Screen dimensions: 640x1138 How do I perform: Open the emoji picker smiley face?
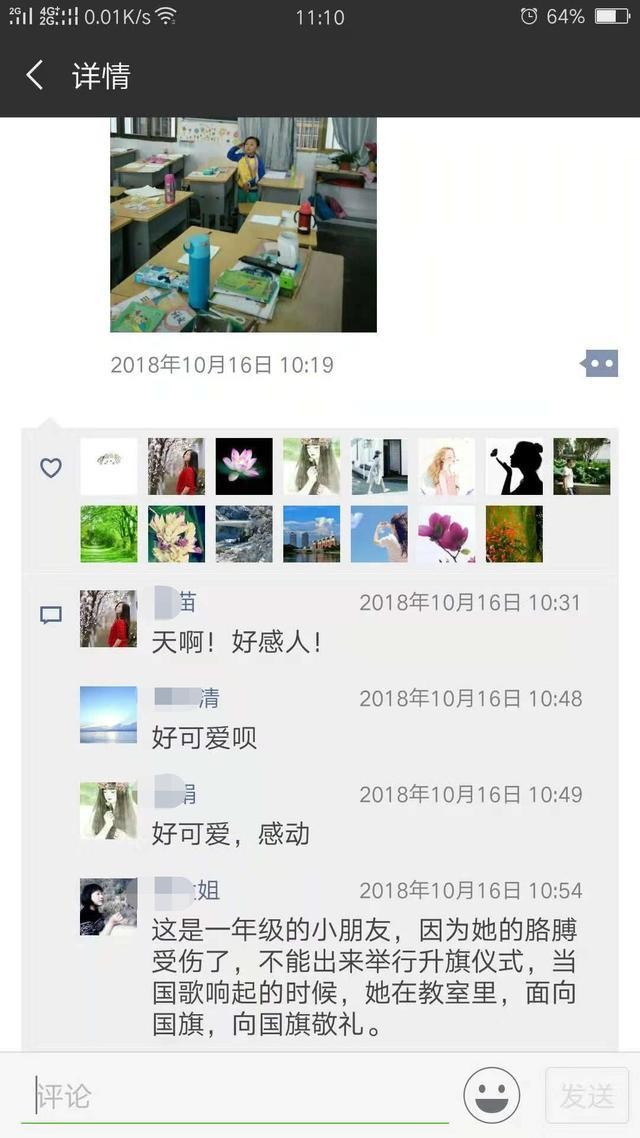491,1095
